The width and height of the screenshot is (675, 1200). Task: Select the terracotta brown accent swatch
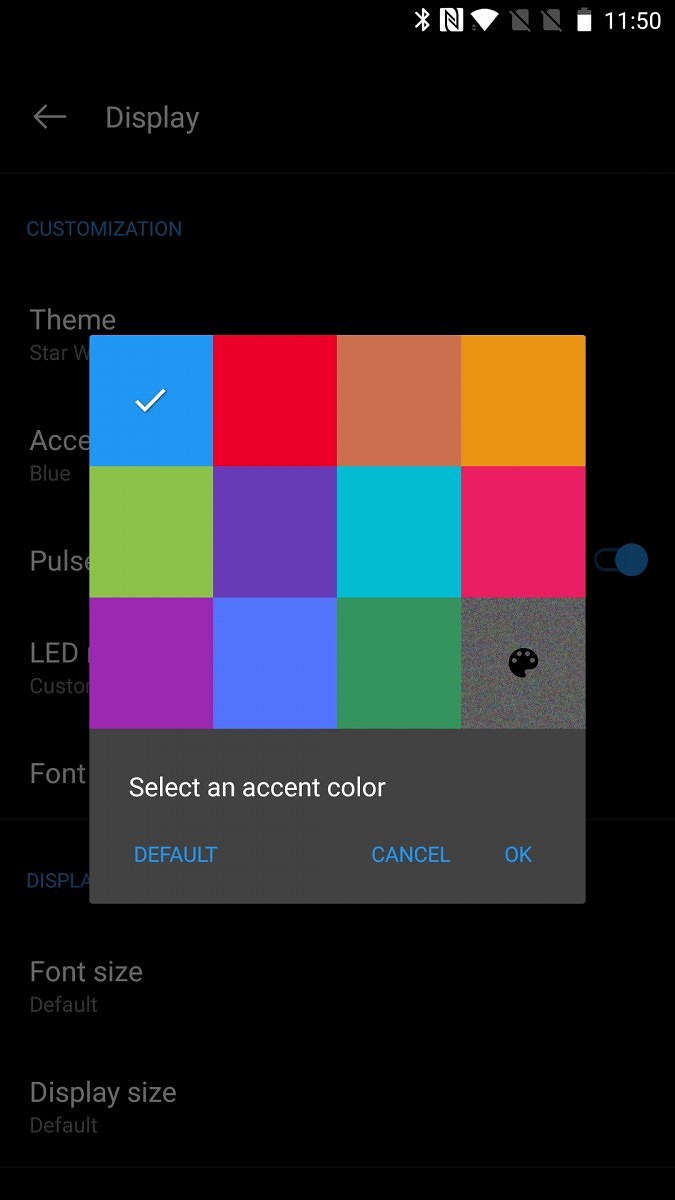pos(399,401)
